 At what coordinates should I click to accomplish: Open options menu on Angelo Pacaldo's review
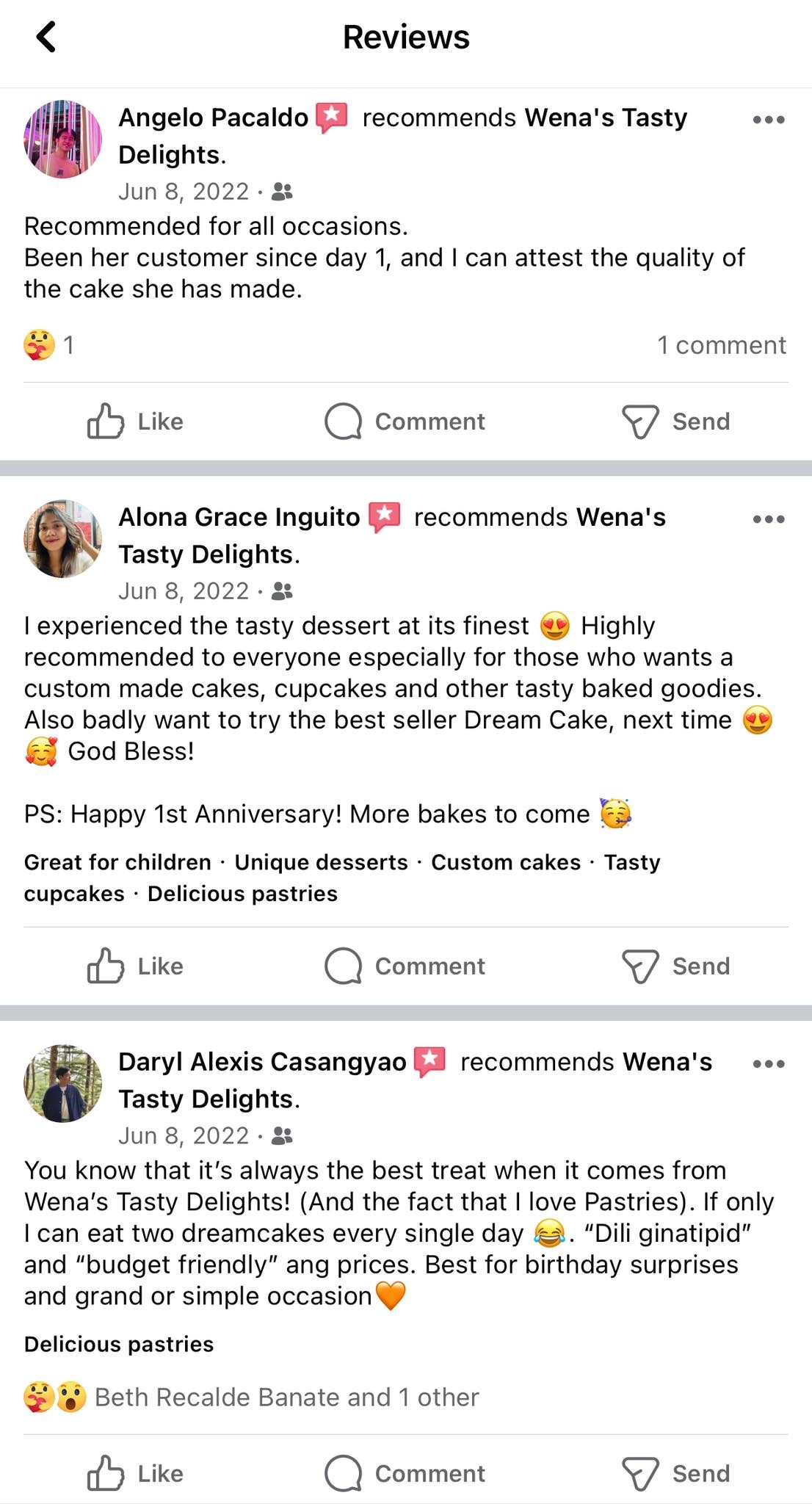tap(768, 120)
